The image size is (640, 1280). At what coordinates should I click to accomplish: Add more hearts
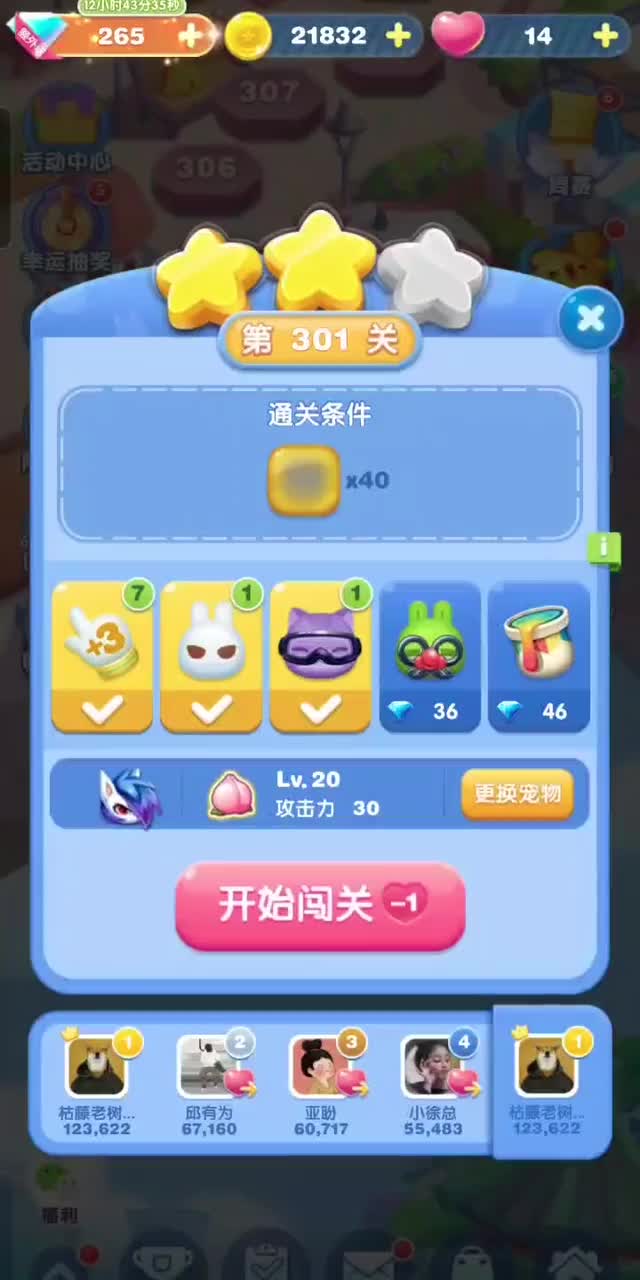(x=605, y=36)
